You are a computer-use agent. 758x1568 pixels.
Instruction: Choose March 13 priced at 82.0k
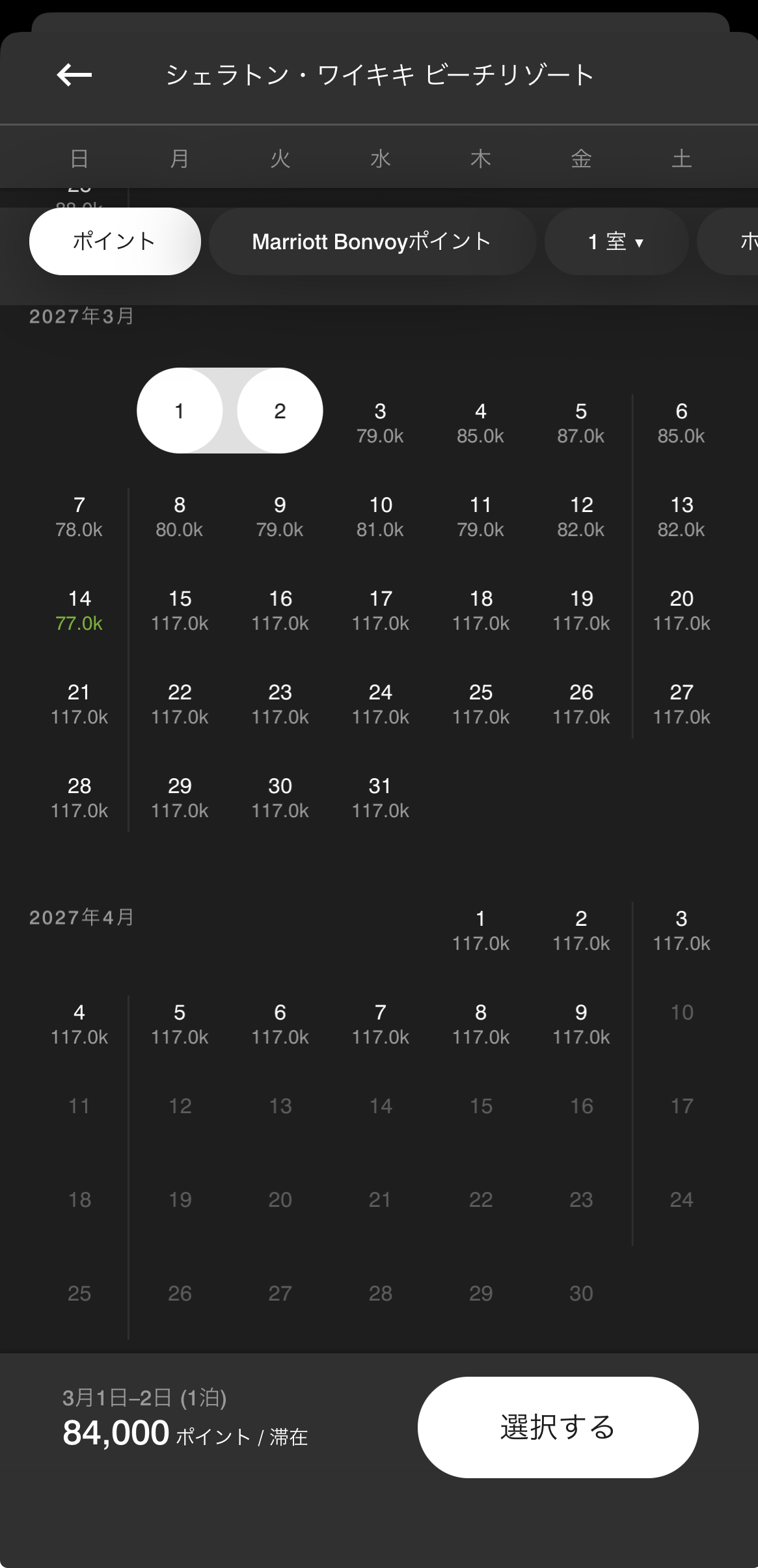pyautogui.click(x=681, y=516)
